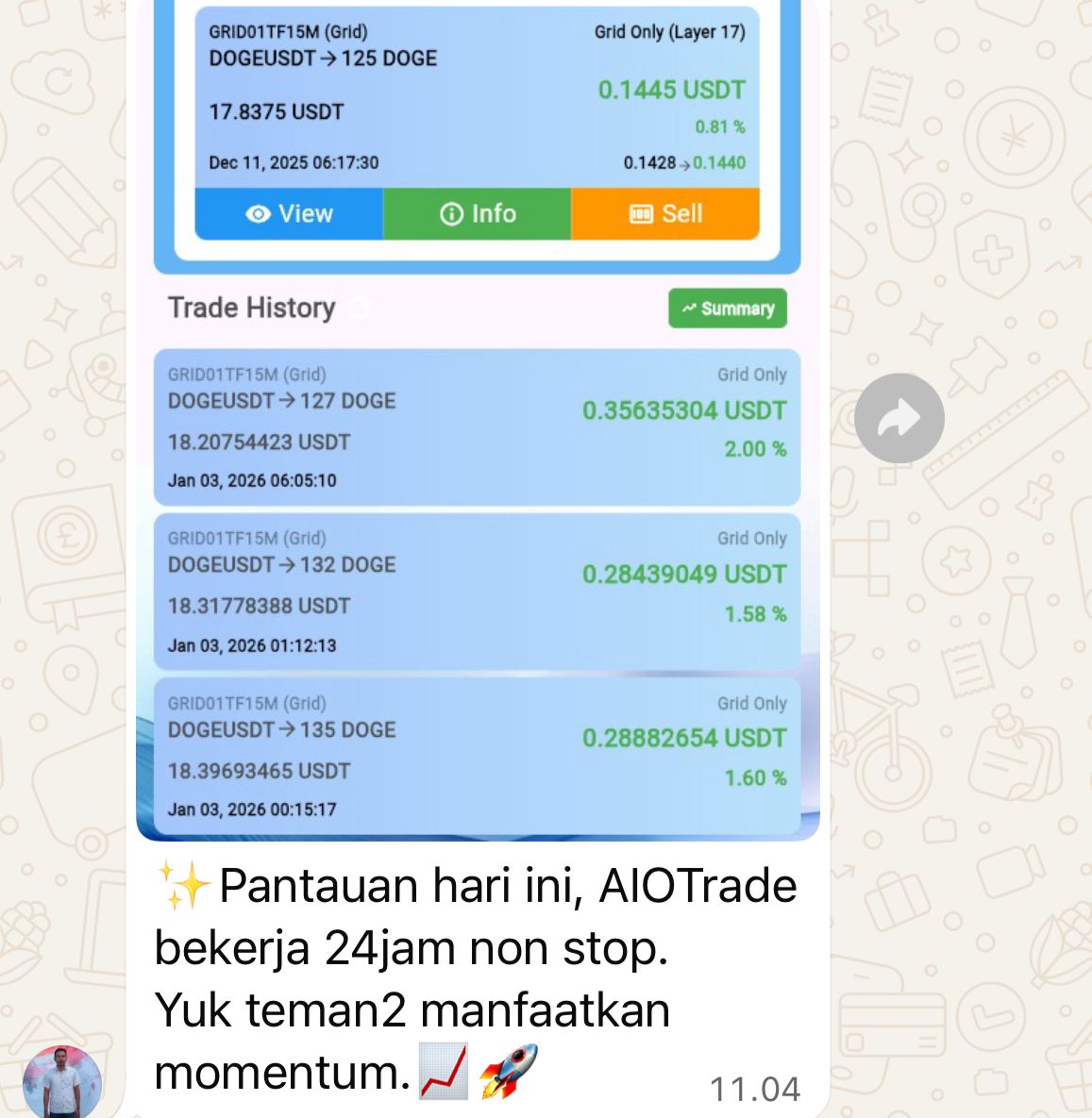Image resolution: width=1092 pixels, height=1118 pixels.
Task: Enable the Sell action for the 125 DOGE trade
Action: 664,214
